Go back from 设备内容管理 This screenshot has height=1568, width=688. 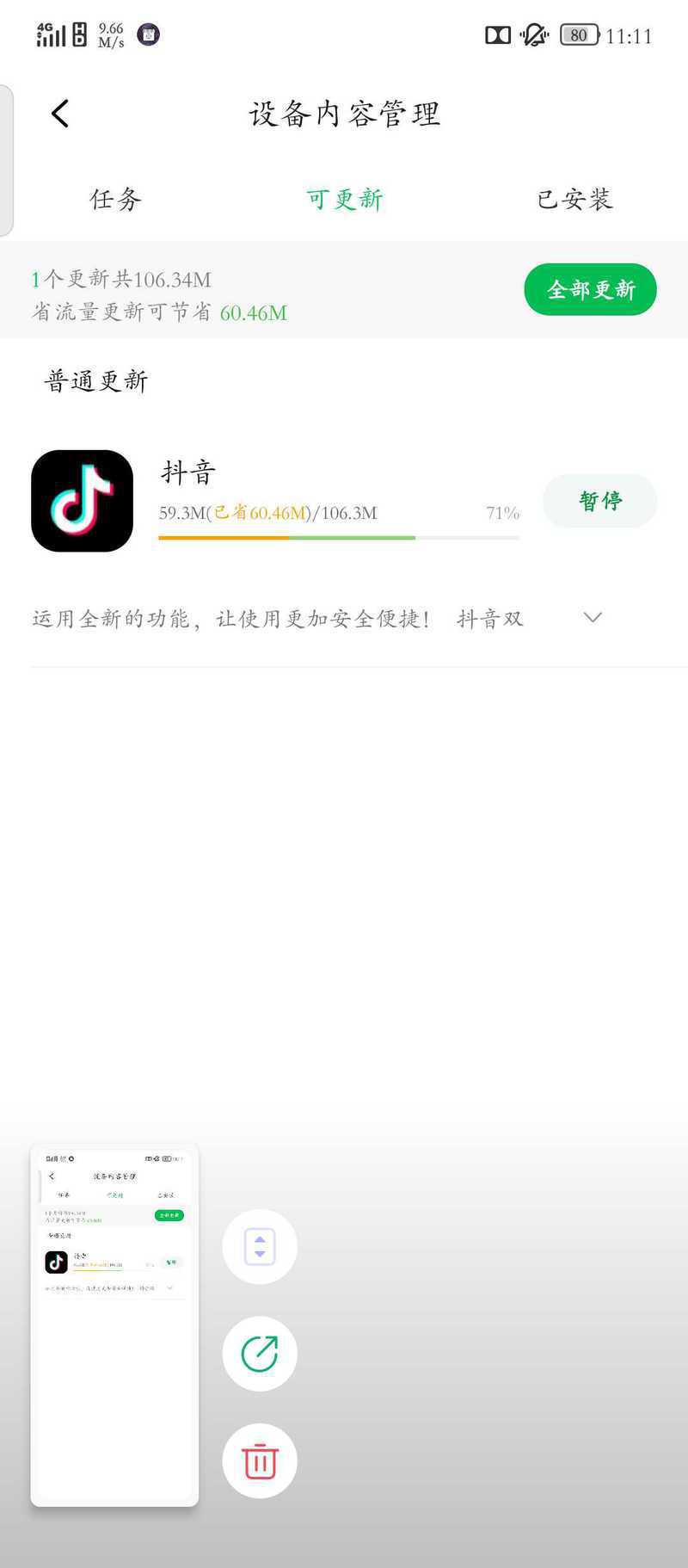click(x=59, y=114)
